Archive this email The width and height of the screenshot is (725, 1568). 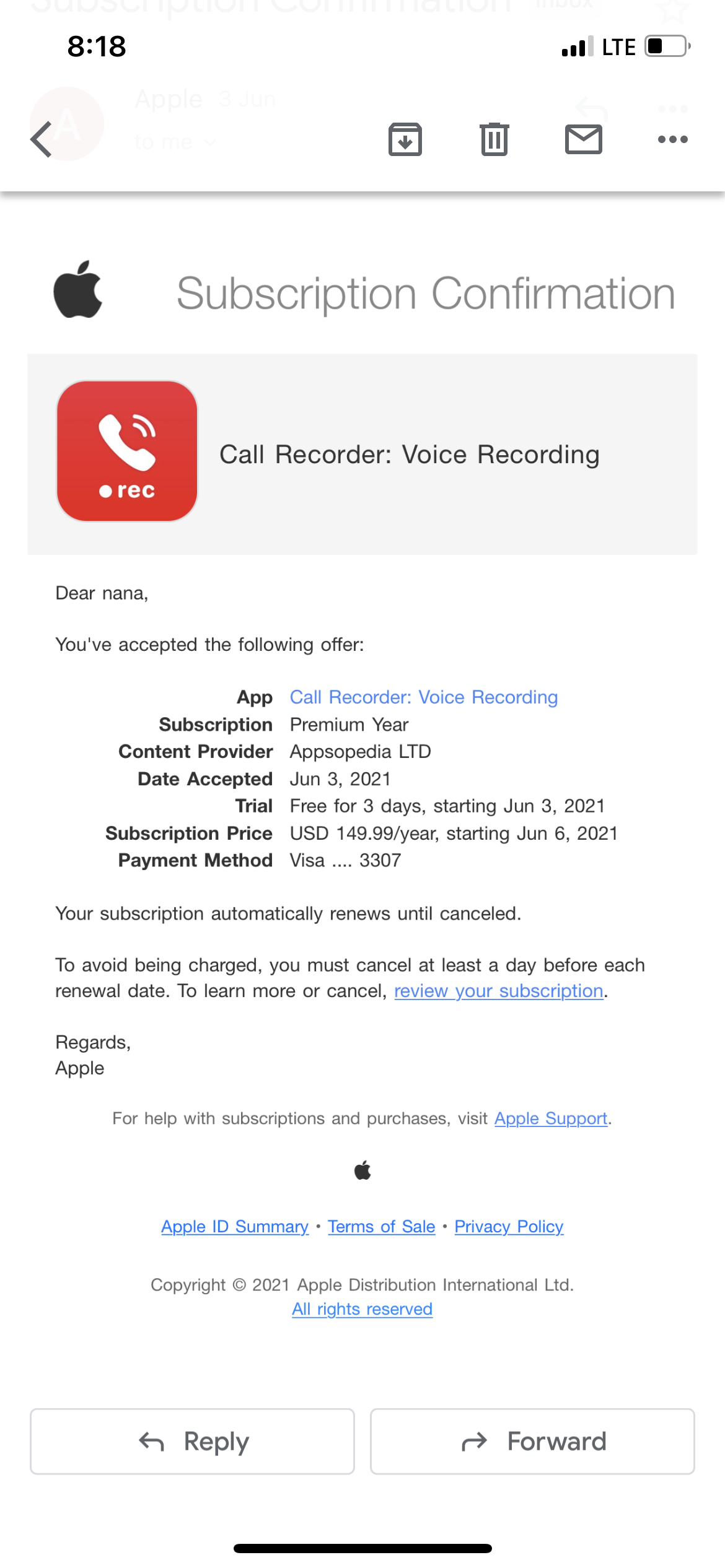(405, 139)
